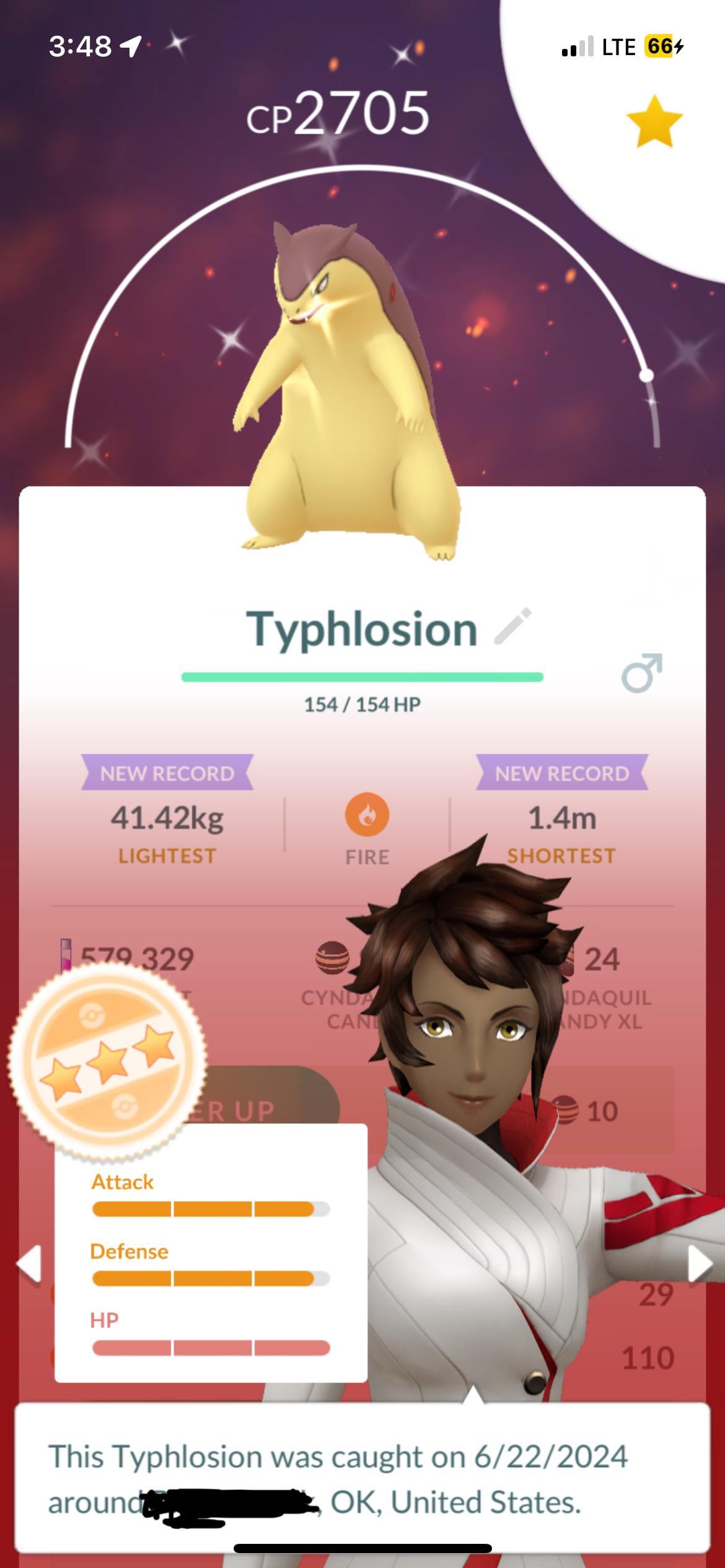Viewport: 725px width, 1568px height.
Task: Go to the next Pokémon appraisal
Action: pos(700,1263)
